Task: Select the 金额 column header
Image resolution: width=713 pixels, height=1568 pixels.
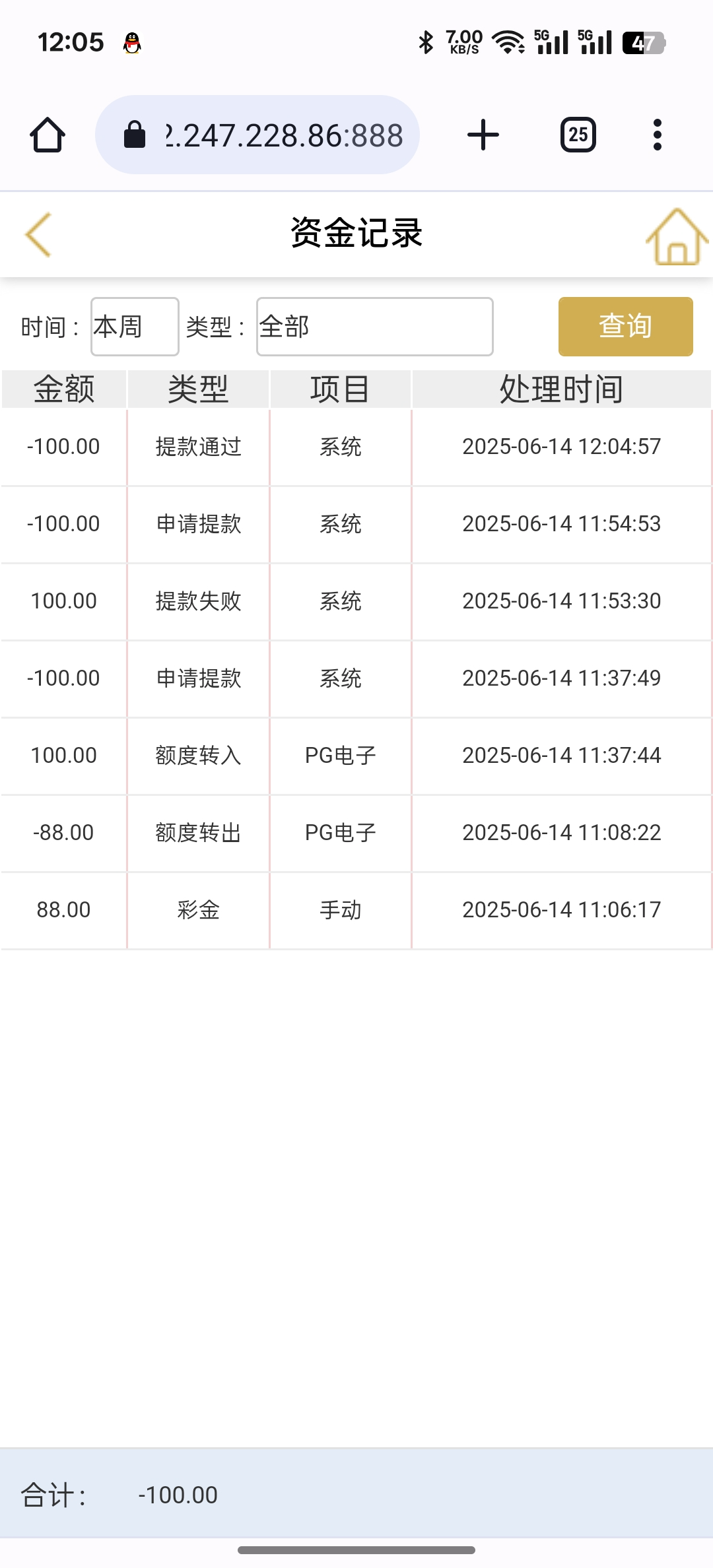Action: point(63,389)
